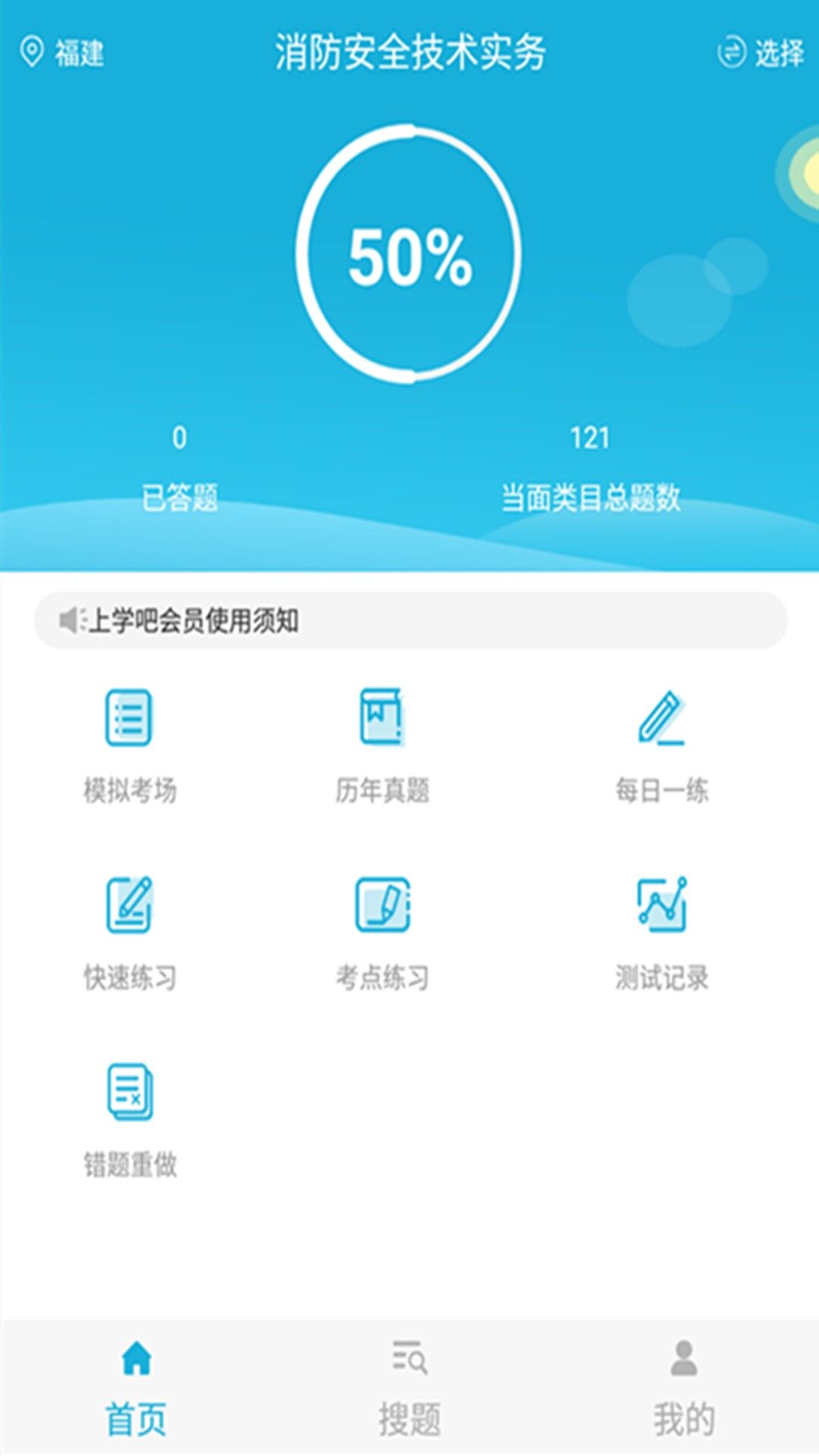Change the 福建 location
The image size is (819, 1456).
point(62,52)
